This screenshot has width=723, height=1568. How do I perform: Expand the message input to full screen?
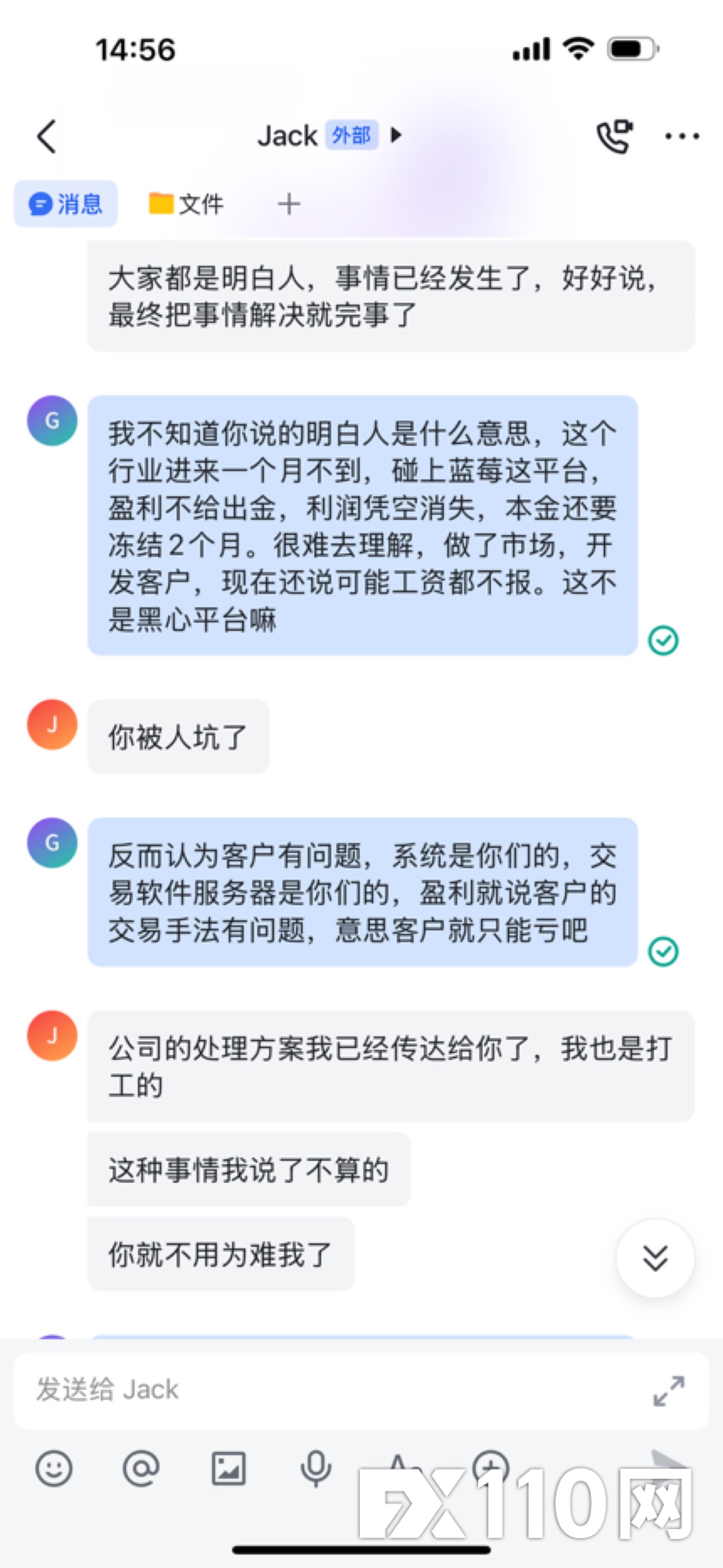coord(669,1391)
